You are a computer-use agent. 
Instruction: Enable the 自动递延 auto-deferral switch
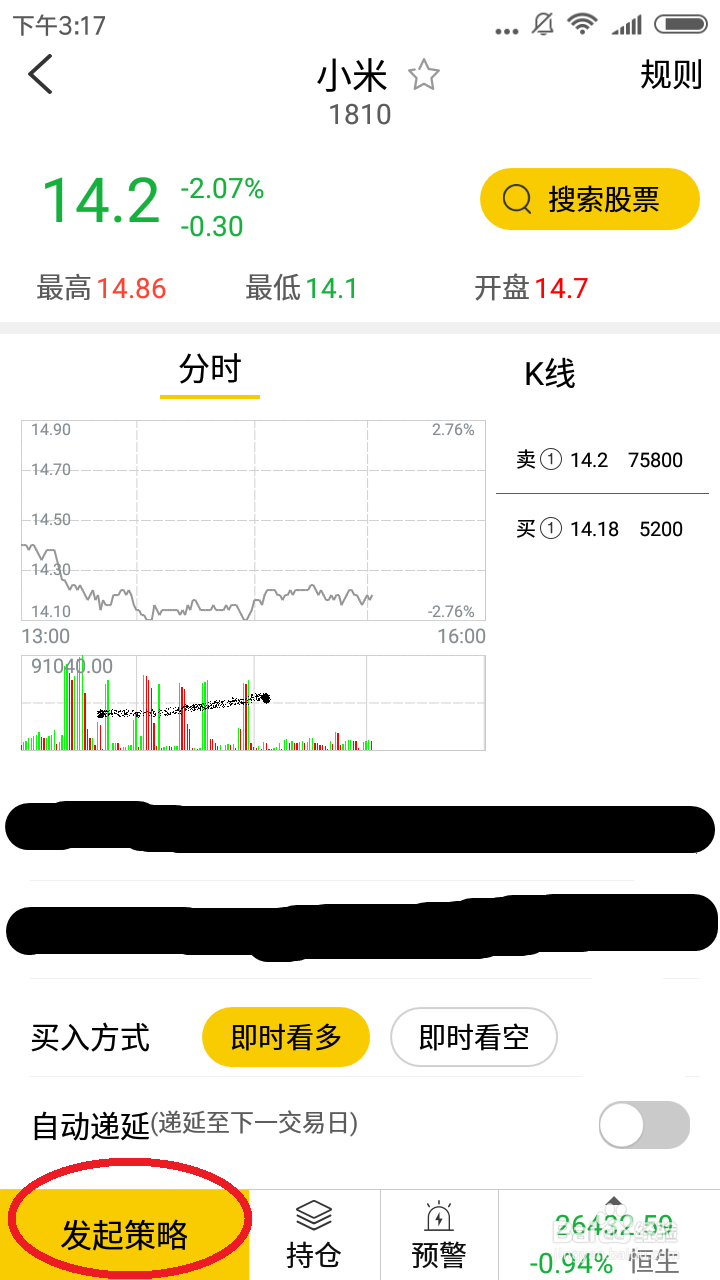(x=643, y=1125)
